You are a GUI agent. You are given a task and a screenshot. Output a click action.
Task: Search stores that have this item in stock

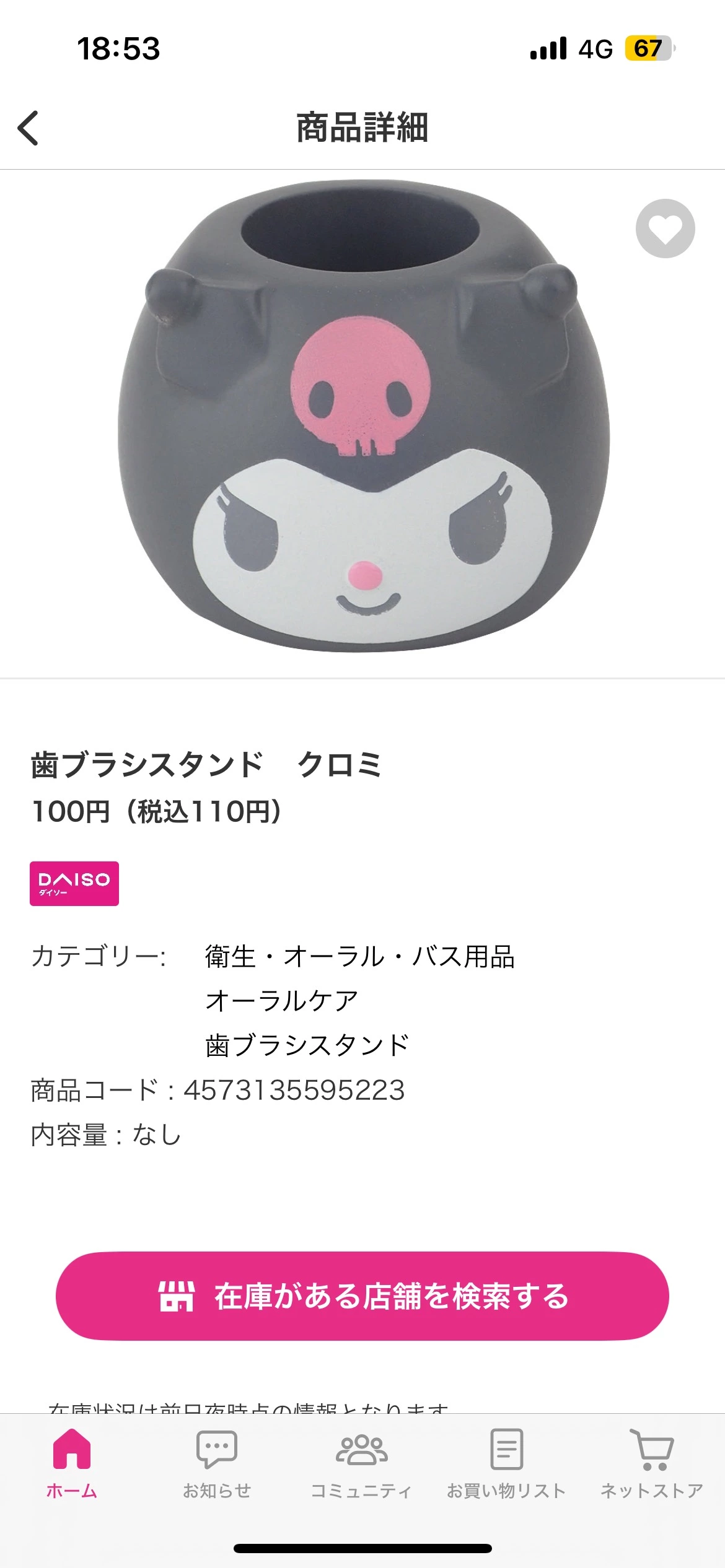coord(362,1296)
